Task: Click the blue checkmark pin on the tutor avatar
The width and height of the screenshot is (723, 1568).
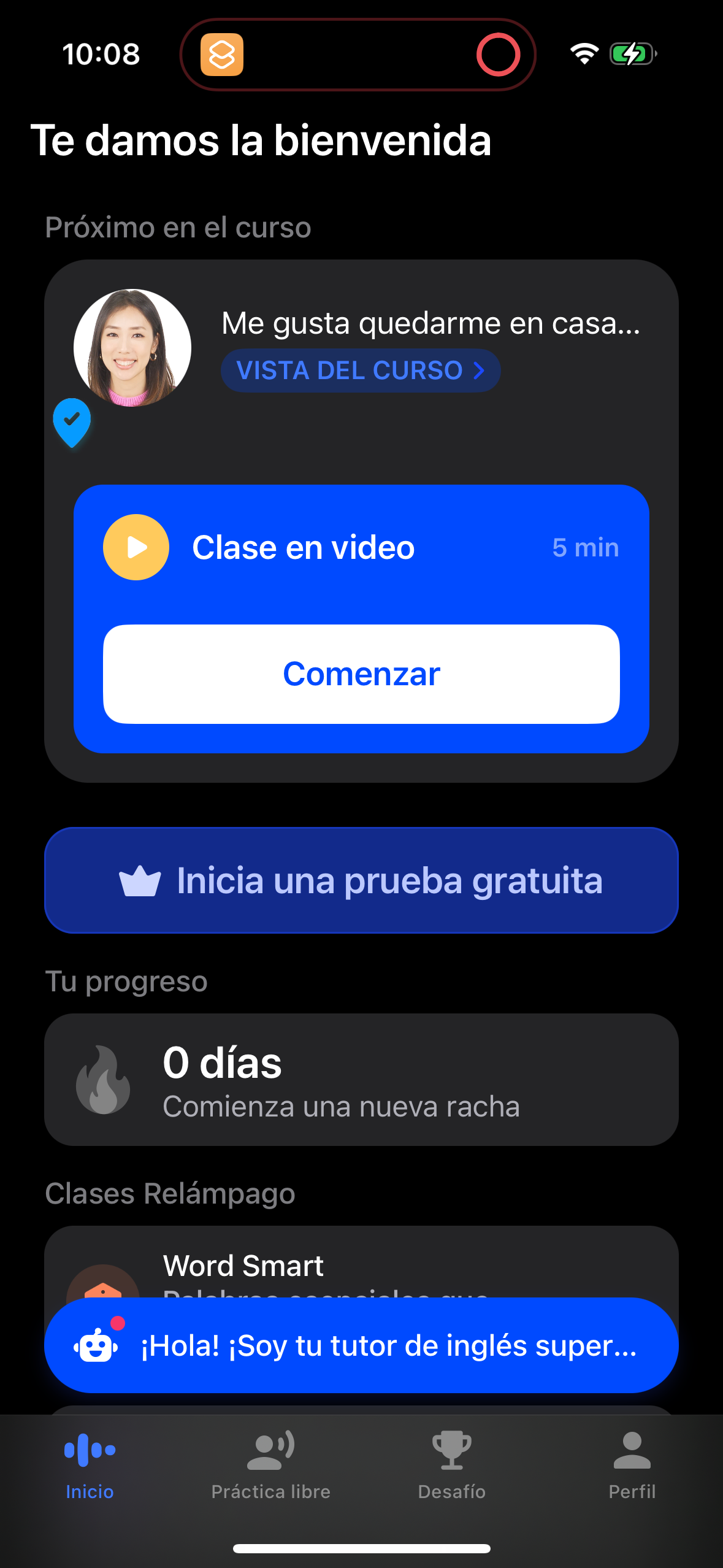Action: click(72, 421)
